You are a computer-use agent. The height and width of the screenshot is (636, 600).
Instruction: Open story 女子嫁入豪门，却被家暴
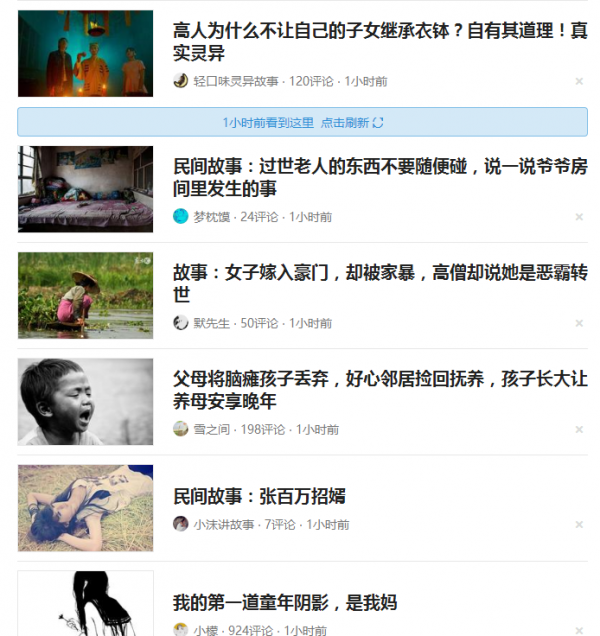380,283
